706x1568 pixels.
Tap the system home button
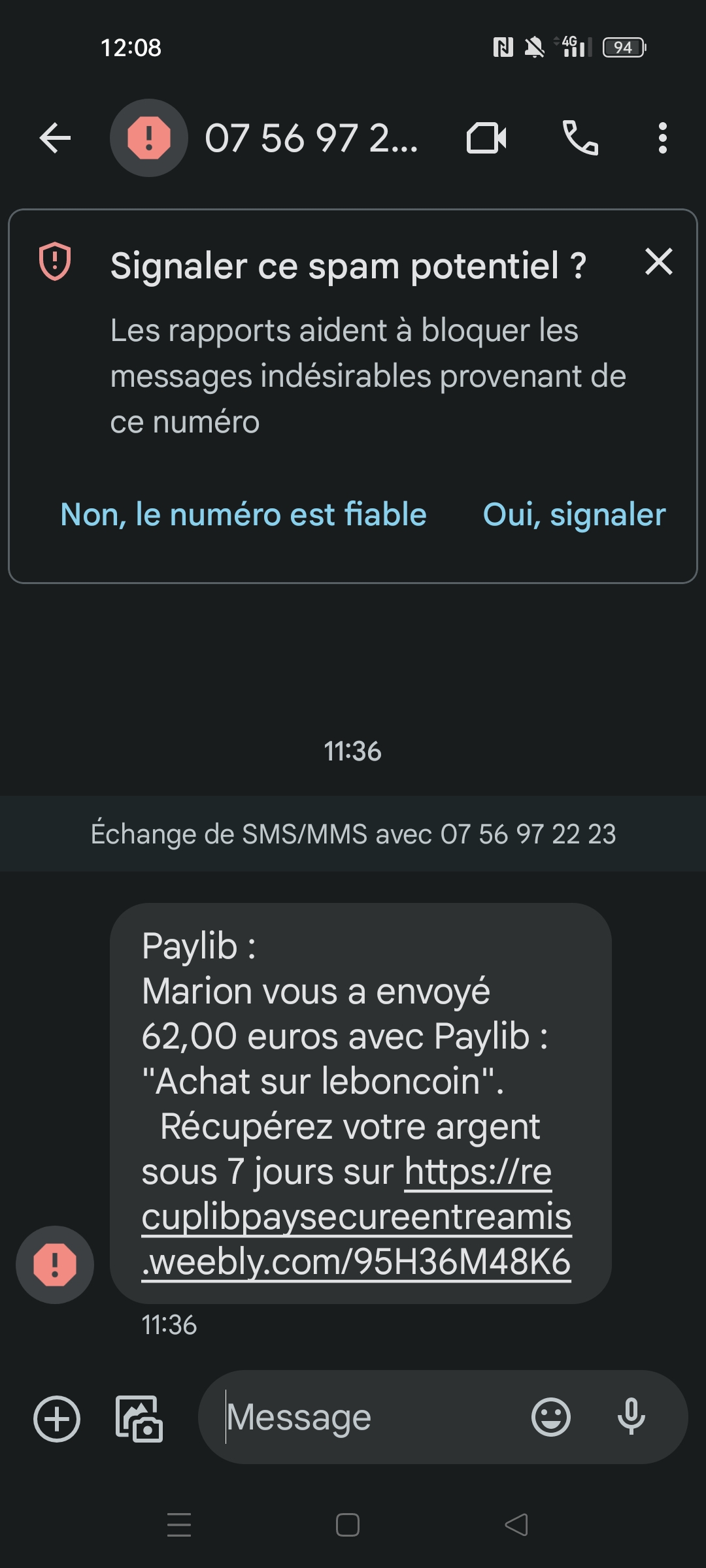click(x=348, y=1526)
